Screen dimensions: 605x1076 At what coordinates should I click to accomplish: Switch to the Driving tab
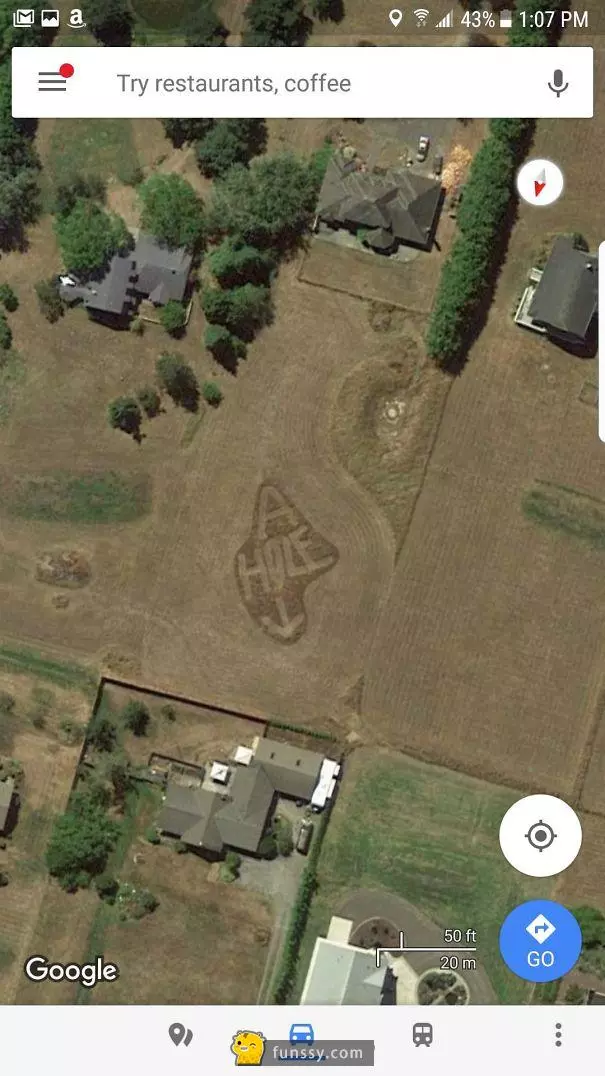301,1034
